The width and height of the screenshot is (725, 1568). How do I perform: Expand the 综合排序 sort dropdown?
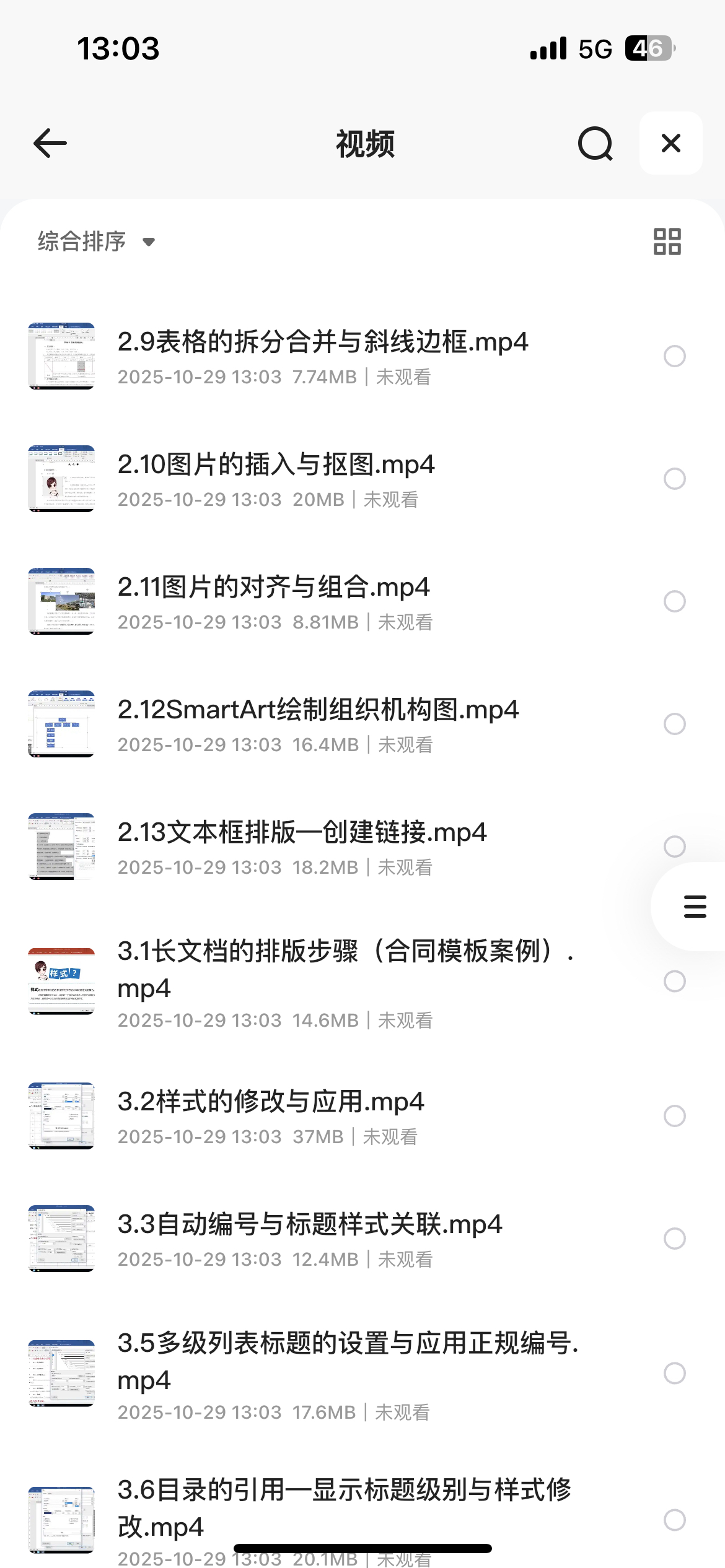96,242
